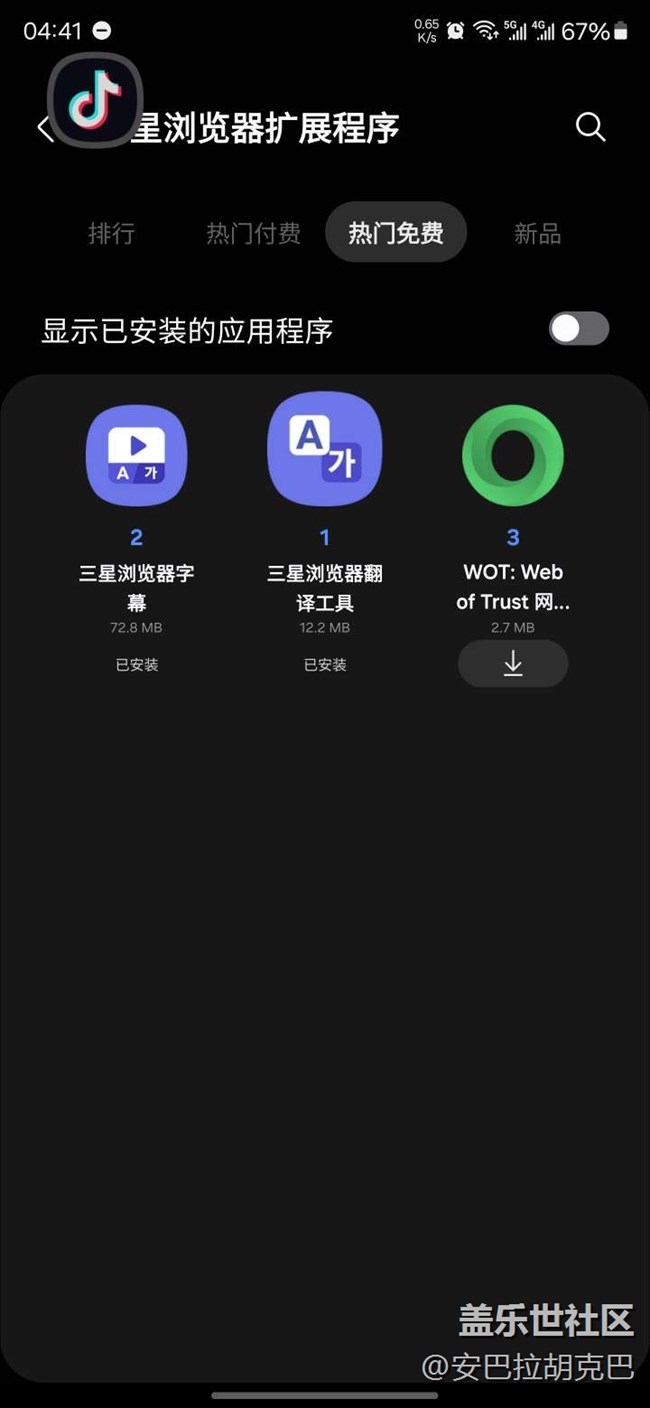Open the floating TikTok bubble

tap(95, 99)
